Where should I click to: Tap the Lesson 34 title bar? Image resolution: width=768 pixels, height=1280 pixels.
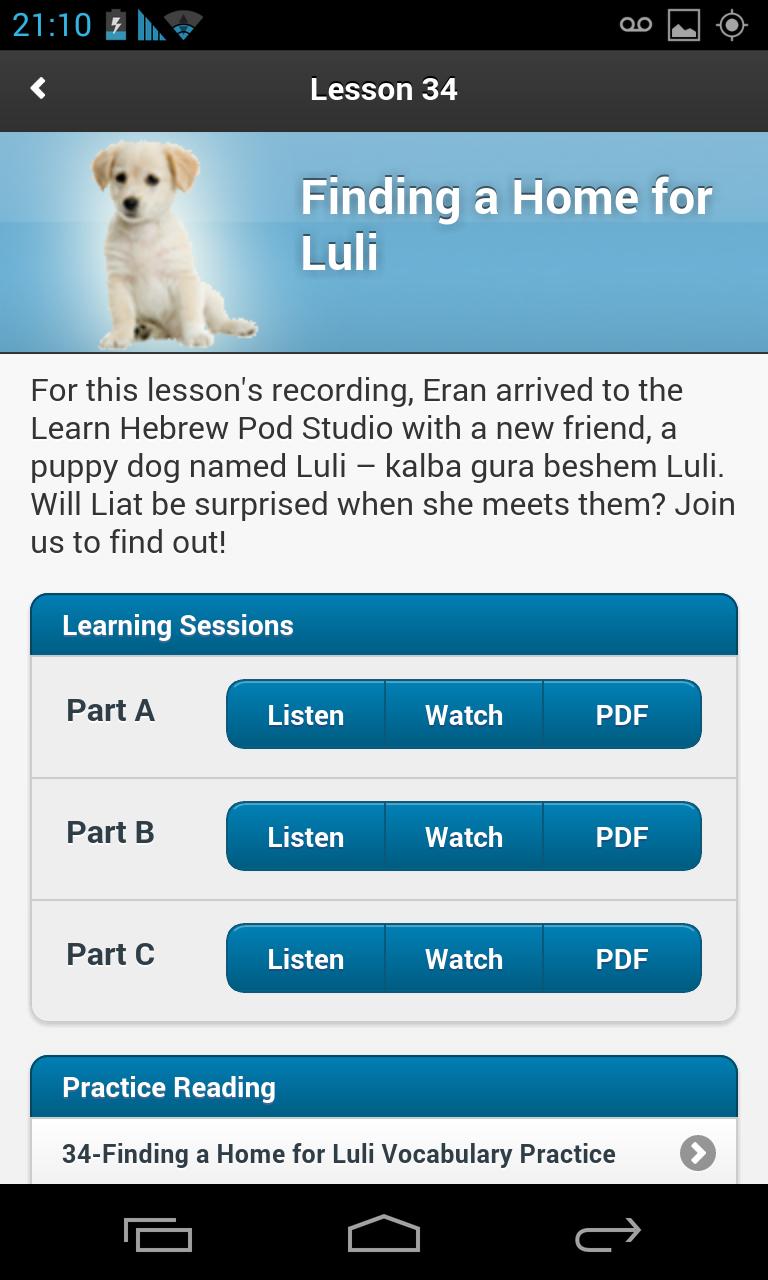pyautogui.click(x=384, y=89)
